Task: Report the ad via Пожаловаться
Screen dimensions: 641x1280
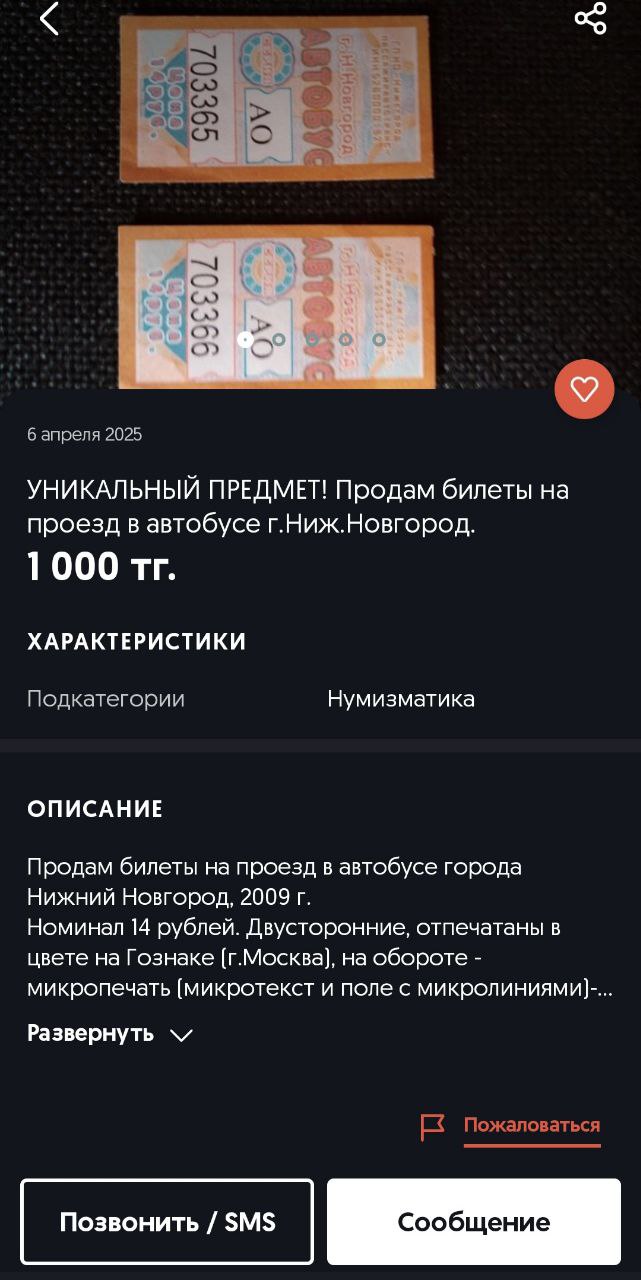Action: point(531,1126)
